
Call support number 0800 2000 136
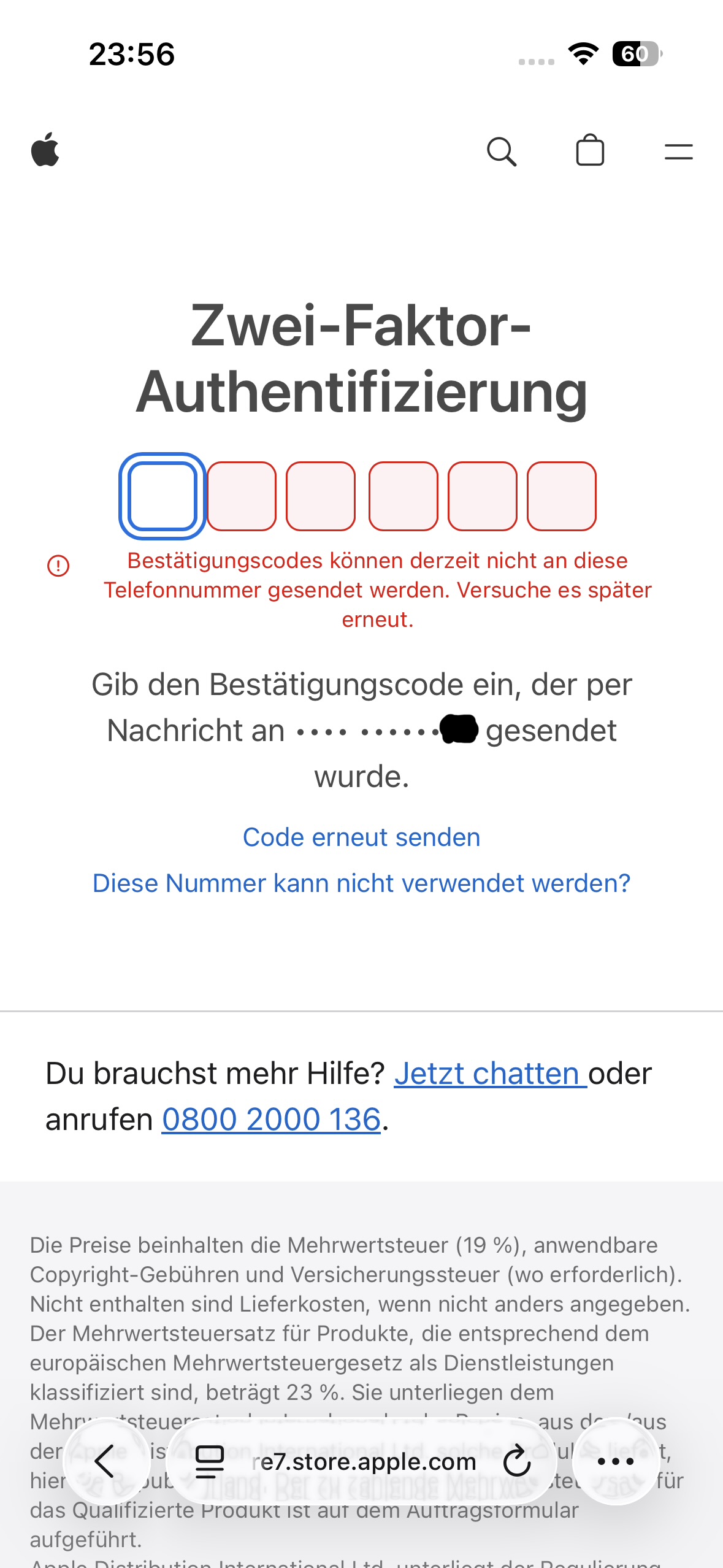(x=271, y=1120)
